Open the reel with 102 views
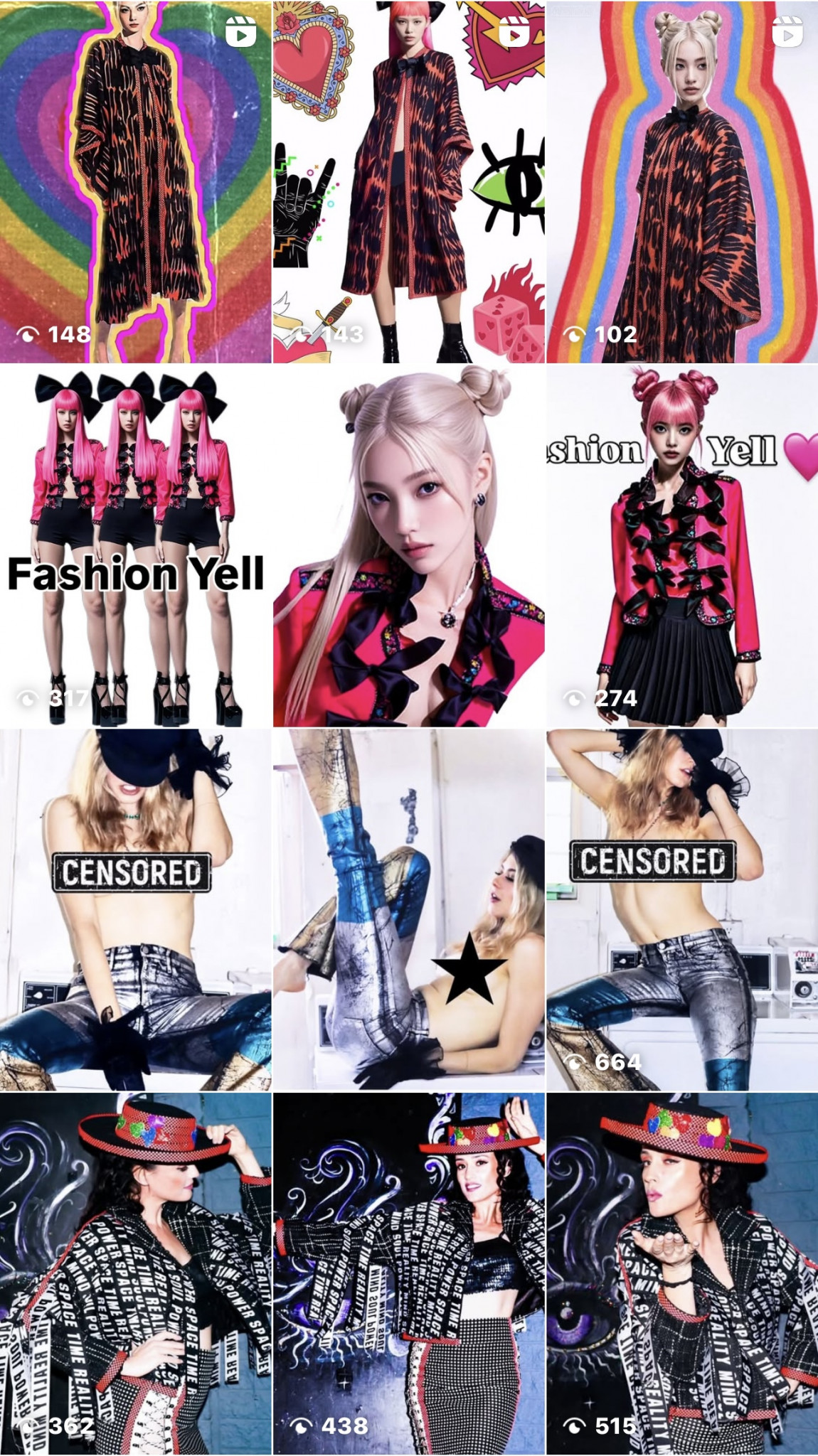 682,181
